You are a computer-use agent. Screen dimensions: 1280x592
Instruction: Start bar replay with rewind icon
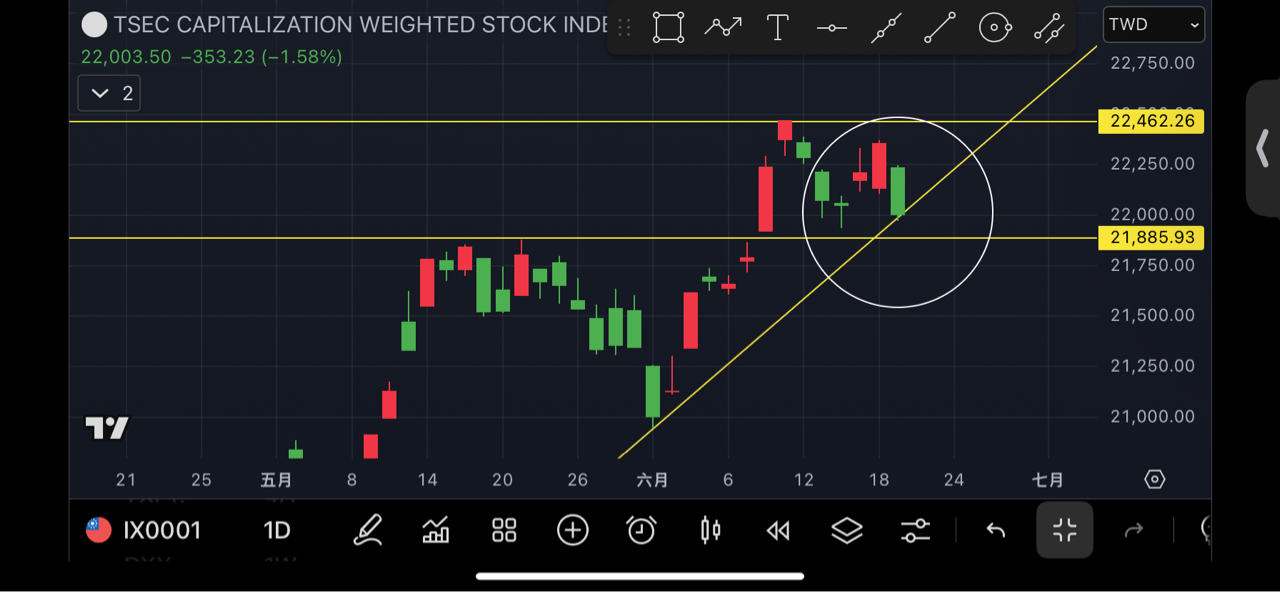[x=778, y=530]
